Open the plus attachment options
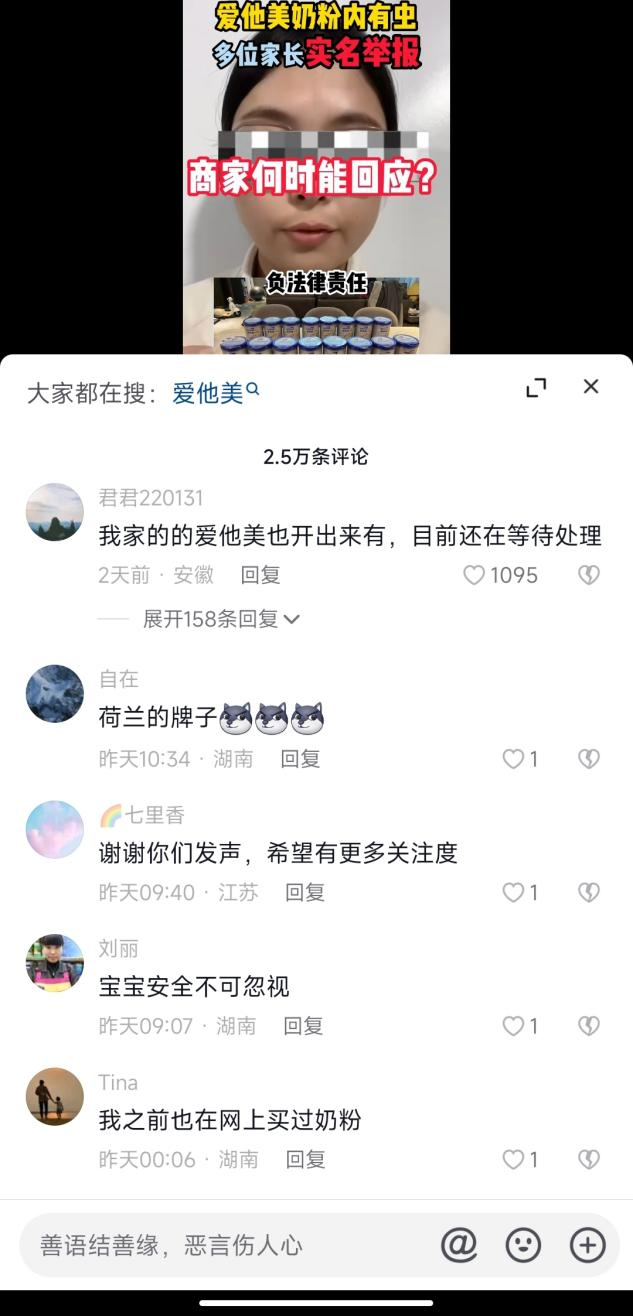Screen dimensions: 633x1316 587,1245
